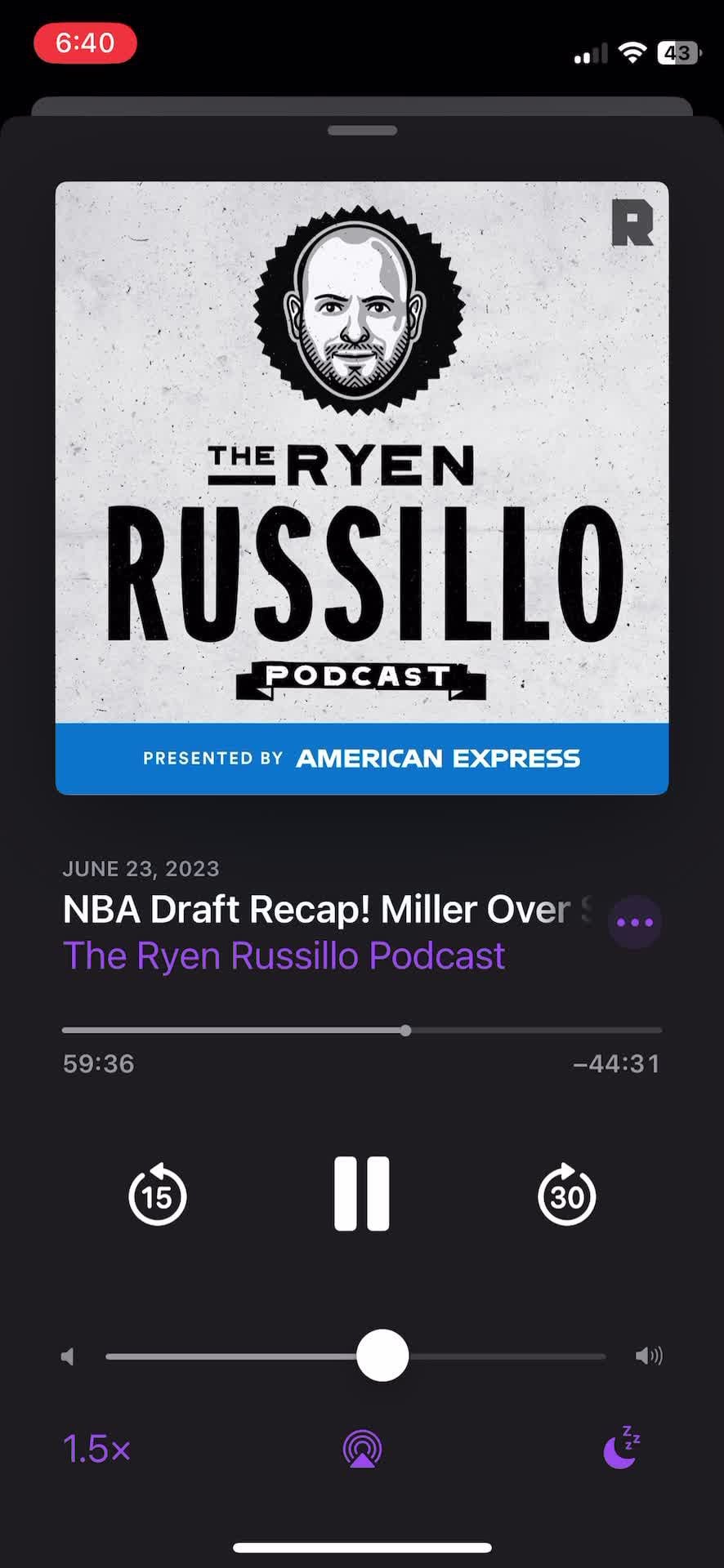Set a sleep timer

coord(621,1448)
